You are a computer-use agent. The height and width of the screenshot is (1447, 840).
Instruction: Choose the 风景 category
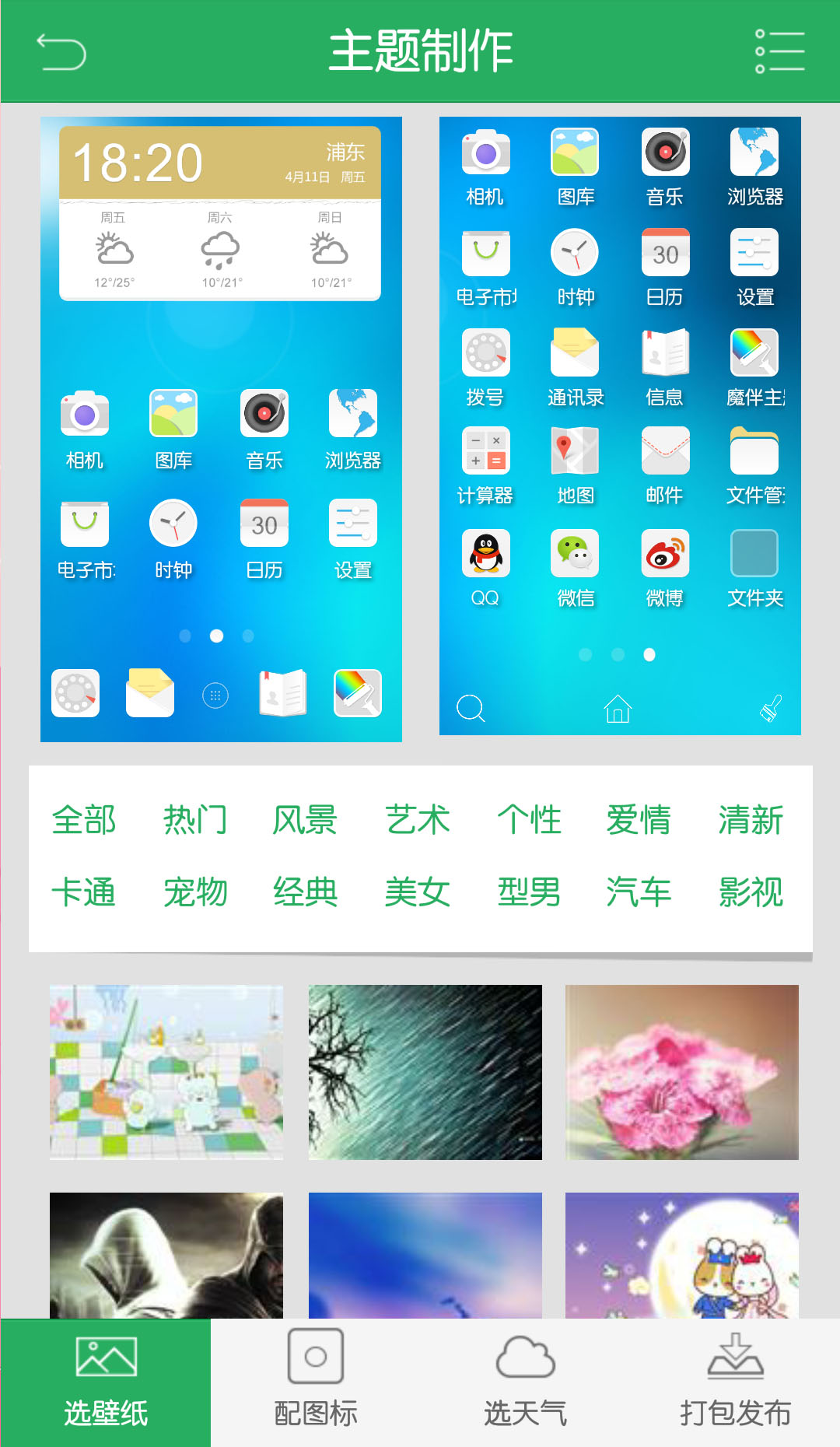point(305,820)
